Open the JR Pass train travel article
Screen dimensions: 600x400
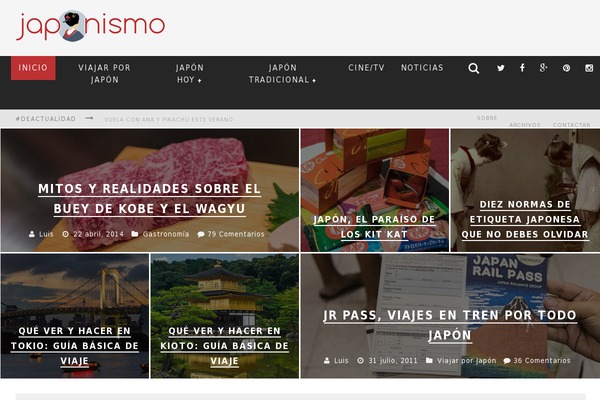pos(449,325)
